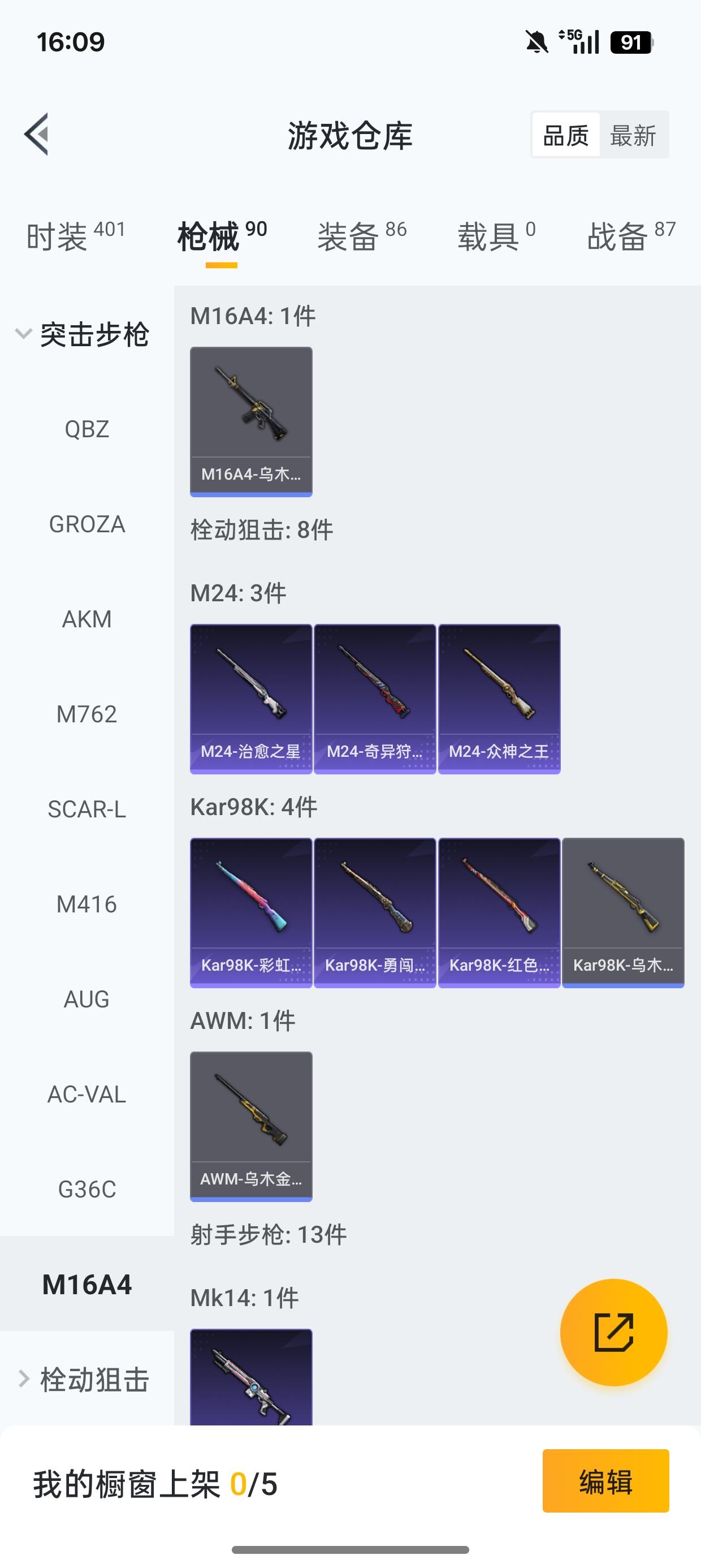
Task: Select AKM in the side list
Action: pyautogui.click(x=87, y=619)
